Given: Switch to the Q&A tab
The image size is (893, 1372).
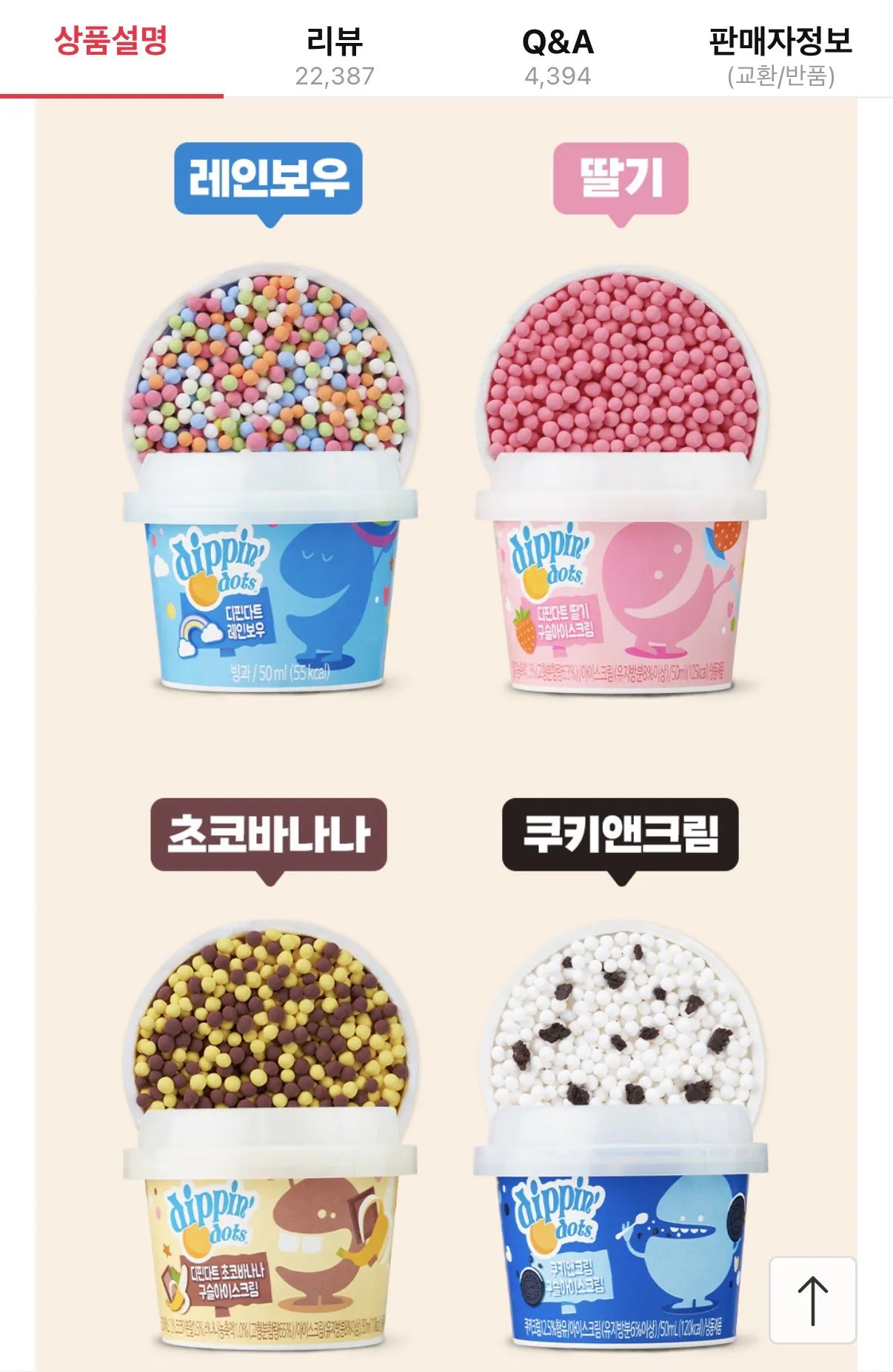Looking at the screenshot, I should (559, 44).
